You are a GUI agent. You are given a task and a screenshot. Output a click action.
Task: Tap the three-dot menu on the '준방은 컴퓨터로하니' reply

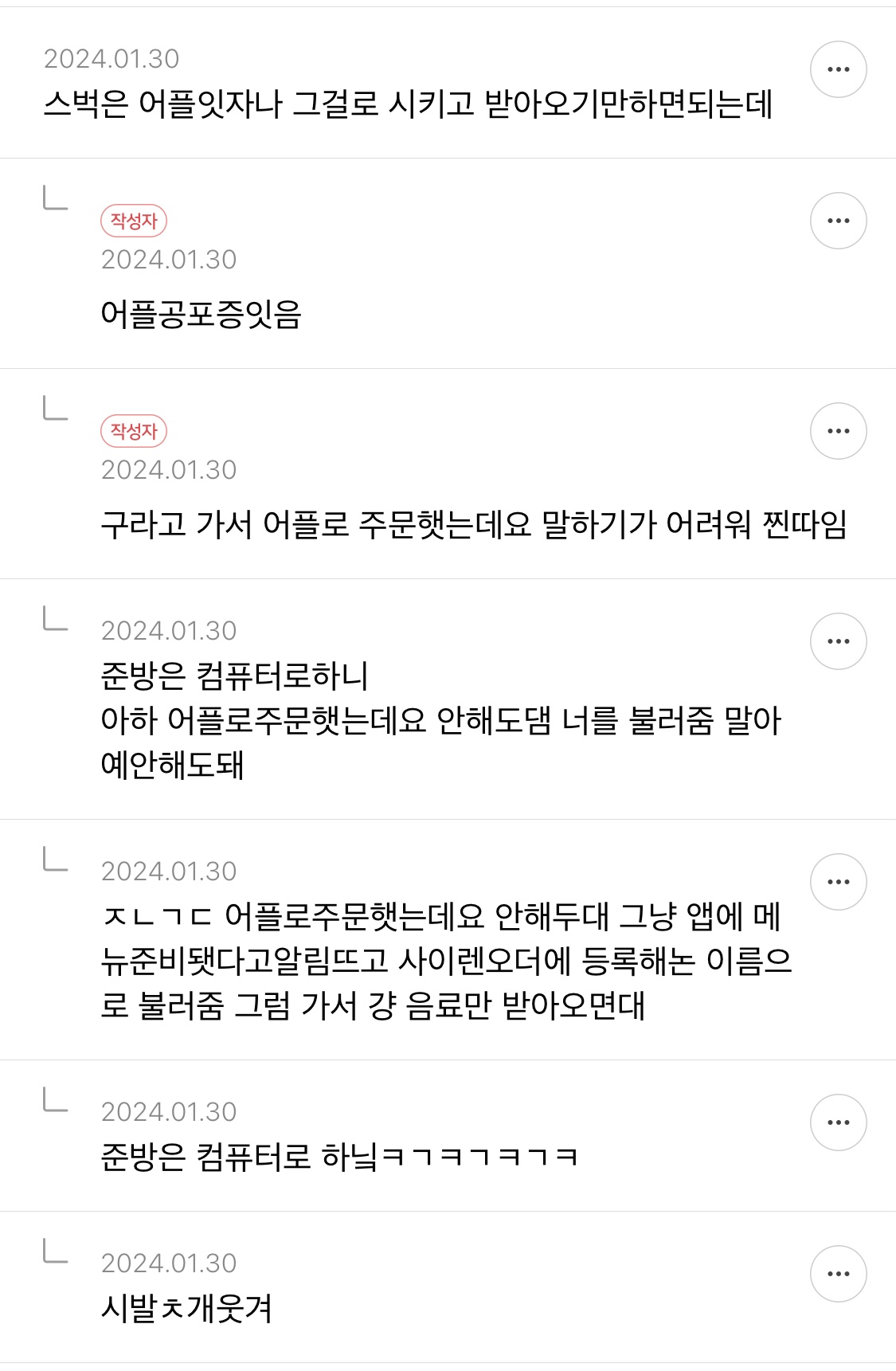[838, 641]
